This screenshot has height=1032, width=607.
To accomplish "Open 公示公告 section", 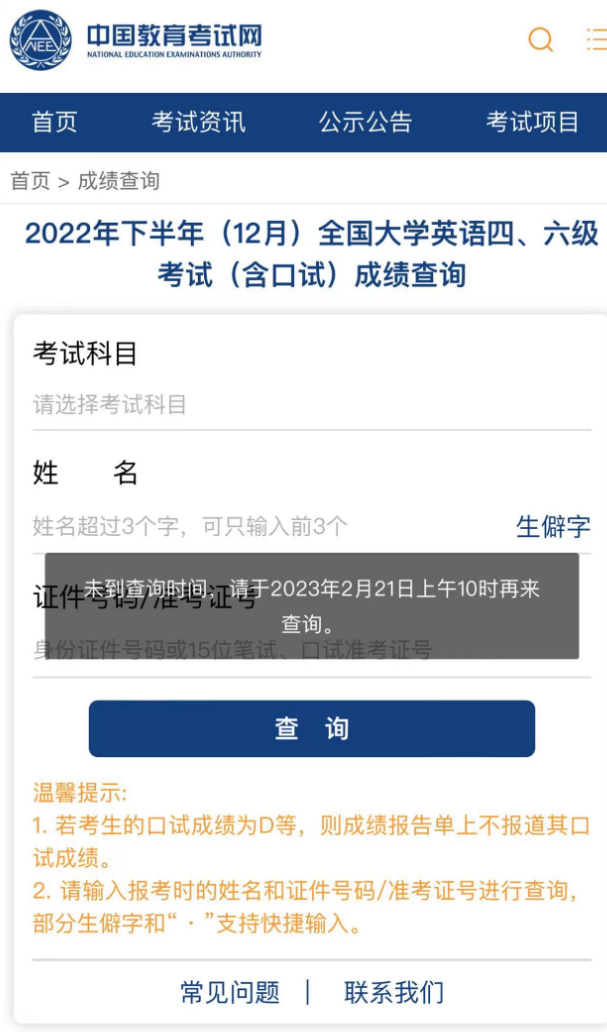I will 365,122.
